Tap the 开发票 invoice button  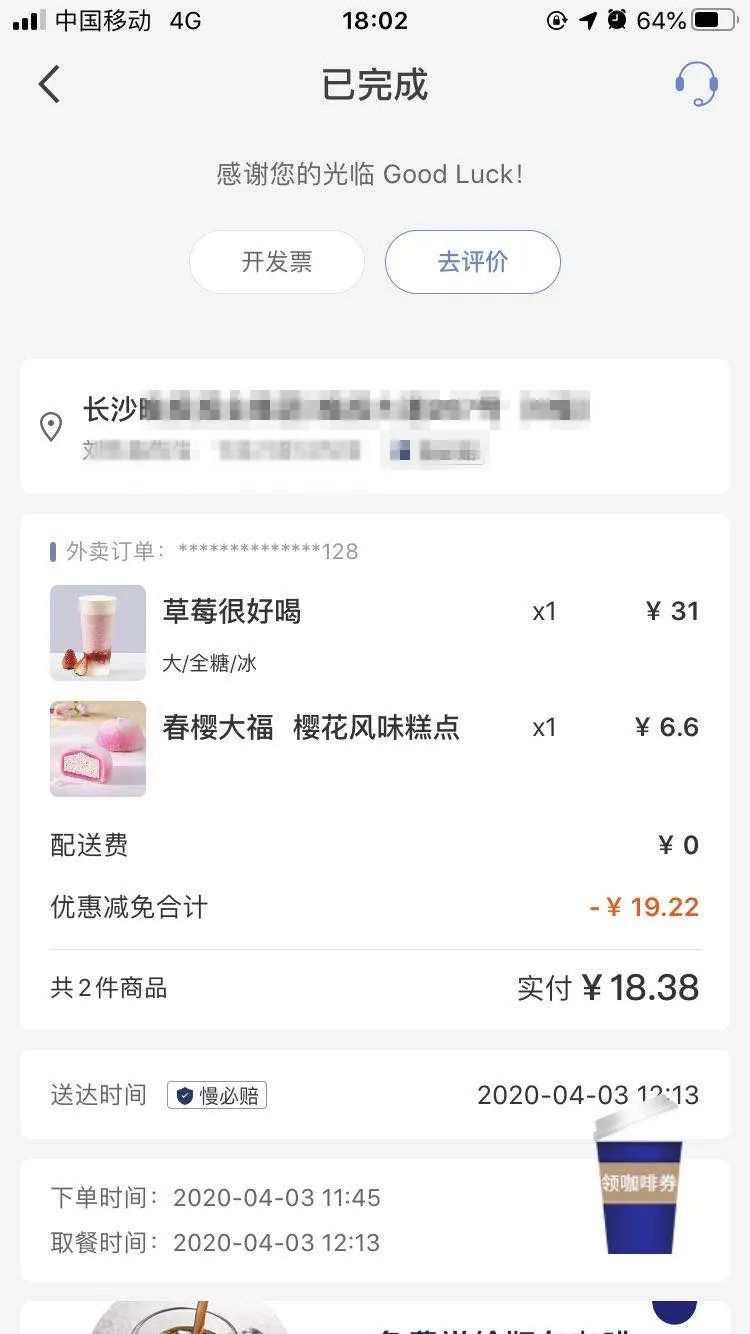click(x=277, y=262)
